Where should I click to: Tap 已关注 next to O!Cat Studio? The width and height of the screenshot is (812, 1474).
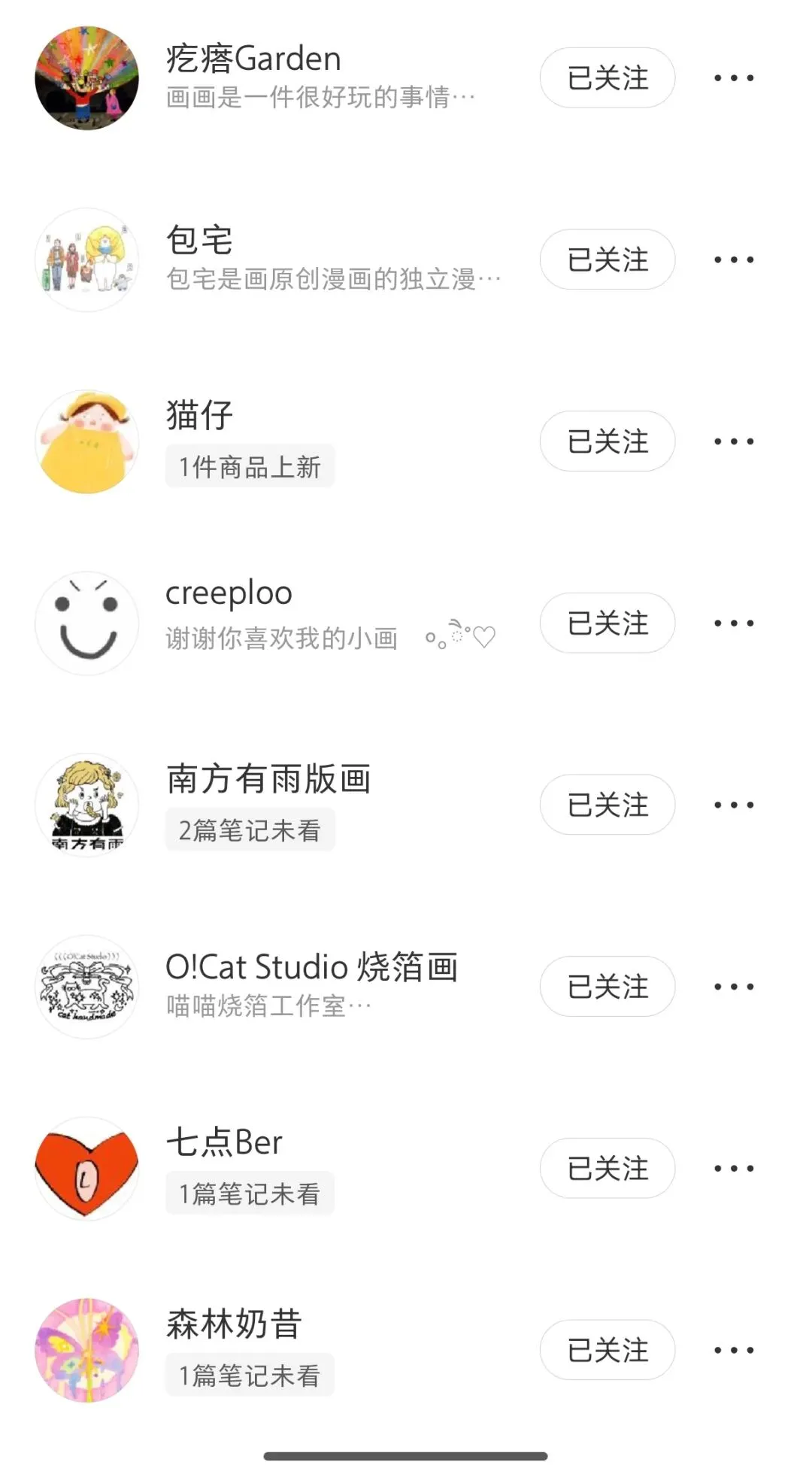pyautogui.click(x=607, y=987)
